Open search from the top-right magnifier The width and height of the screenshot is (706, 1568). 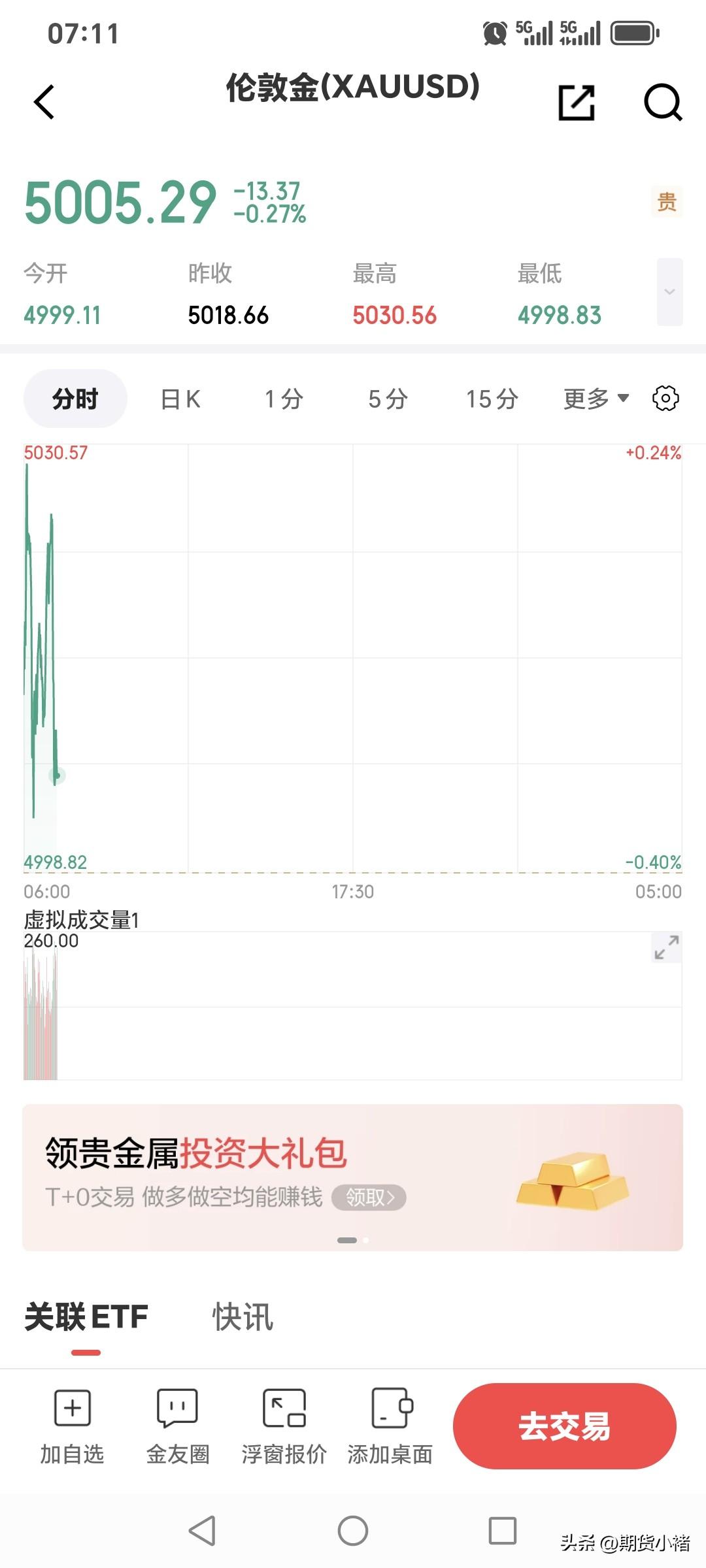pyautogui.click(x=663, y=103)
